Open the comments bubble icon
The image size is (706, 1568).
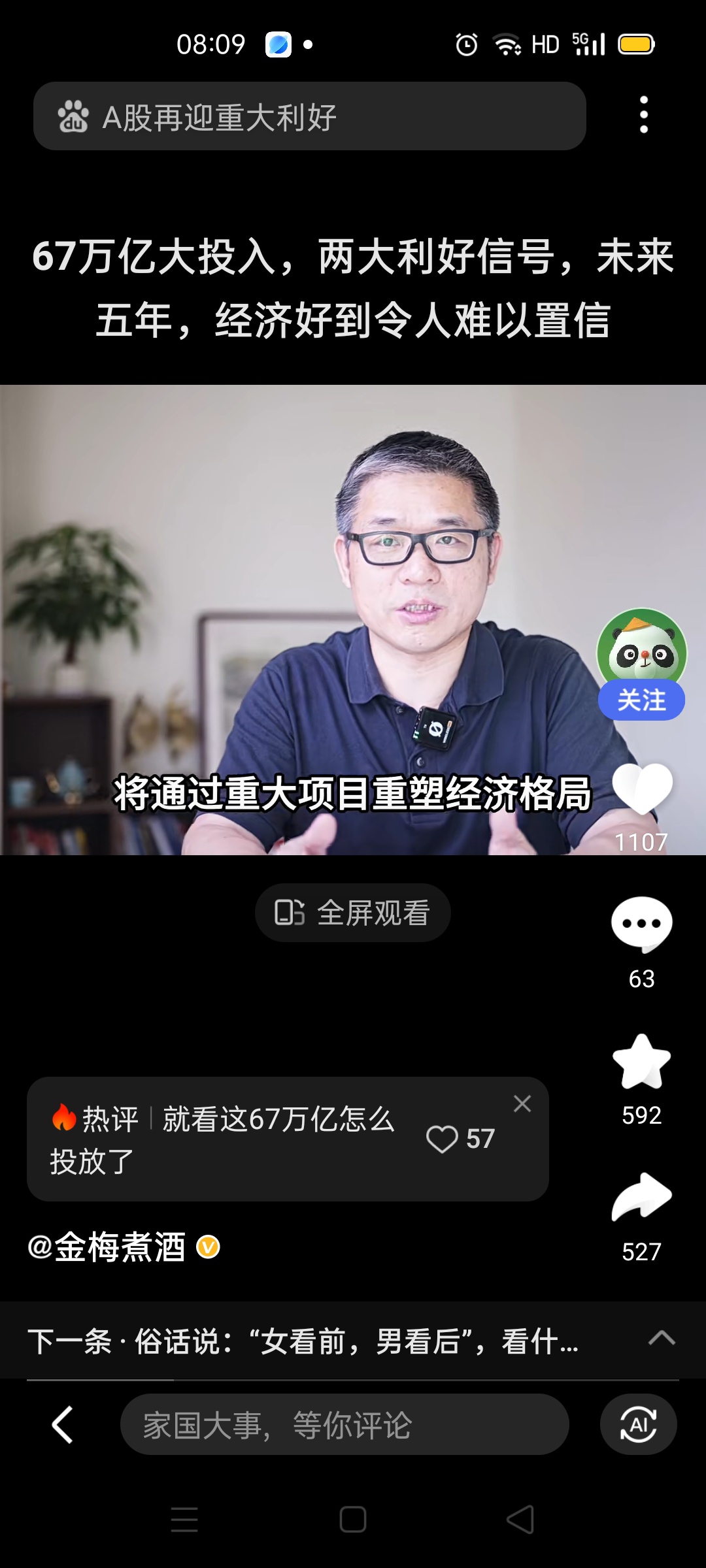641,924
